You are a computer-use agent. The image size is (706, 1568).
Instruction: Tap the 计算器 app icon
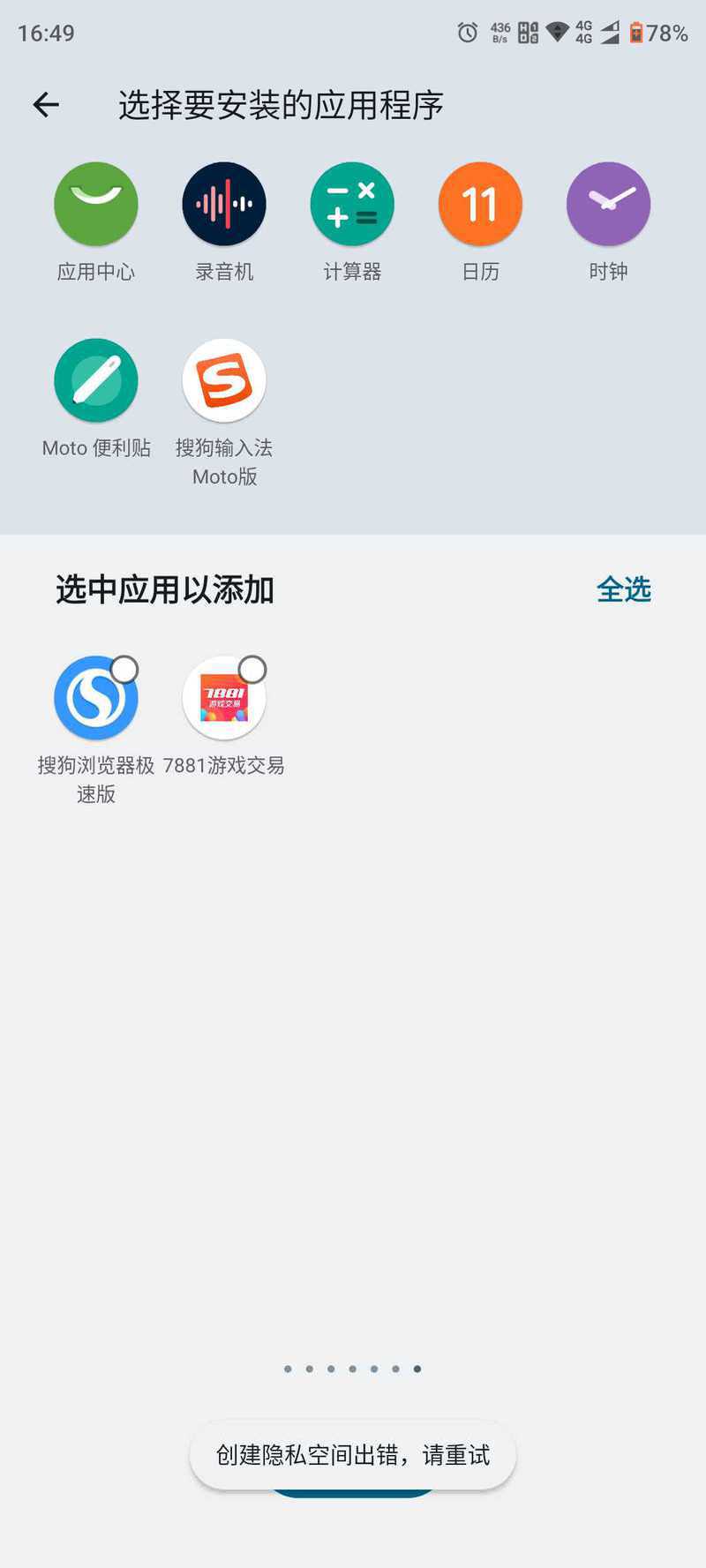click(352, 204)
